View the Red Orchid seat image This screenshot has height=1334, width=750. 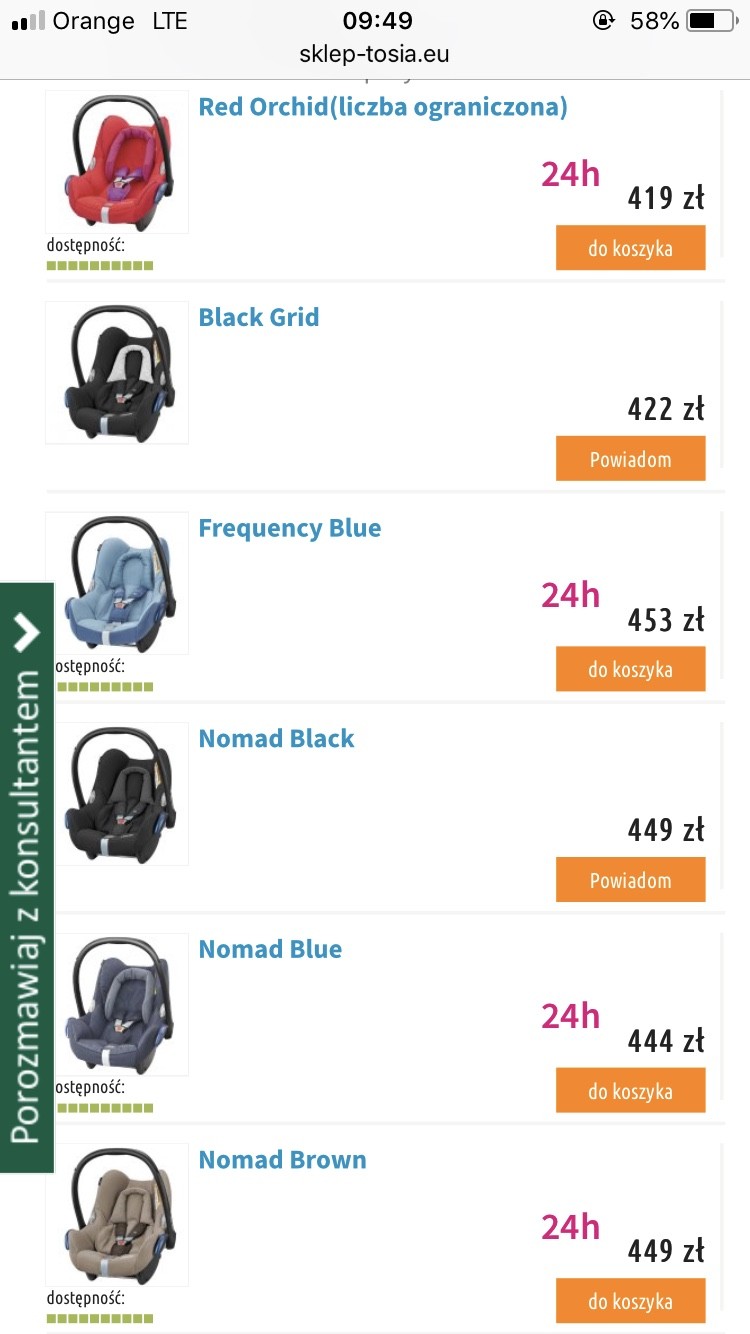point(117,162)
